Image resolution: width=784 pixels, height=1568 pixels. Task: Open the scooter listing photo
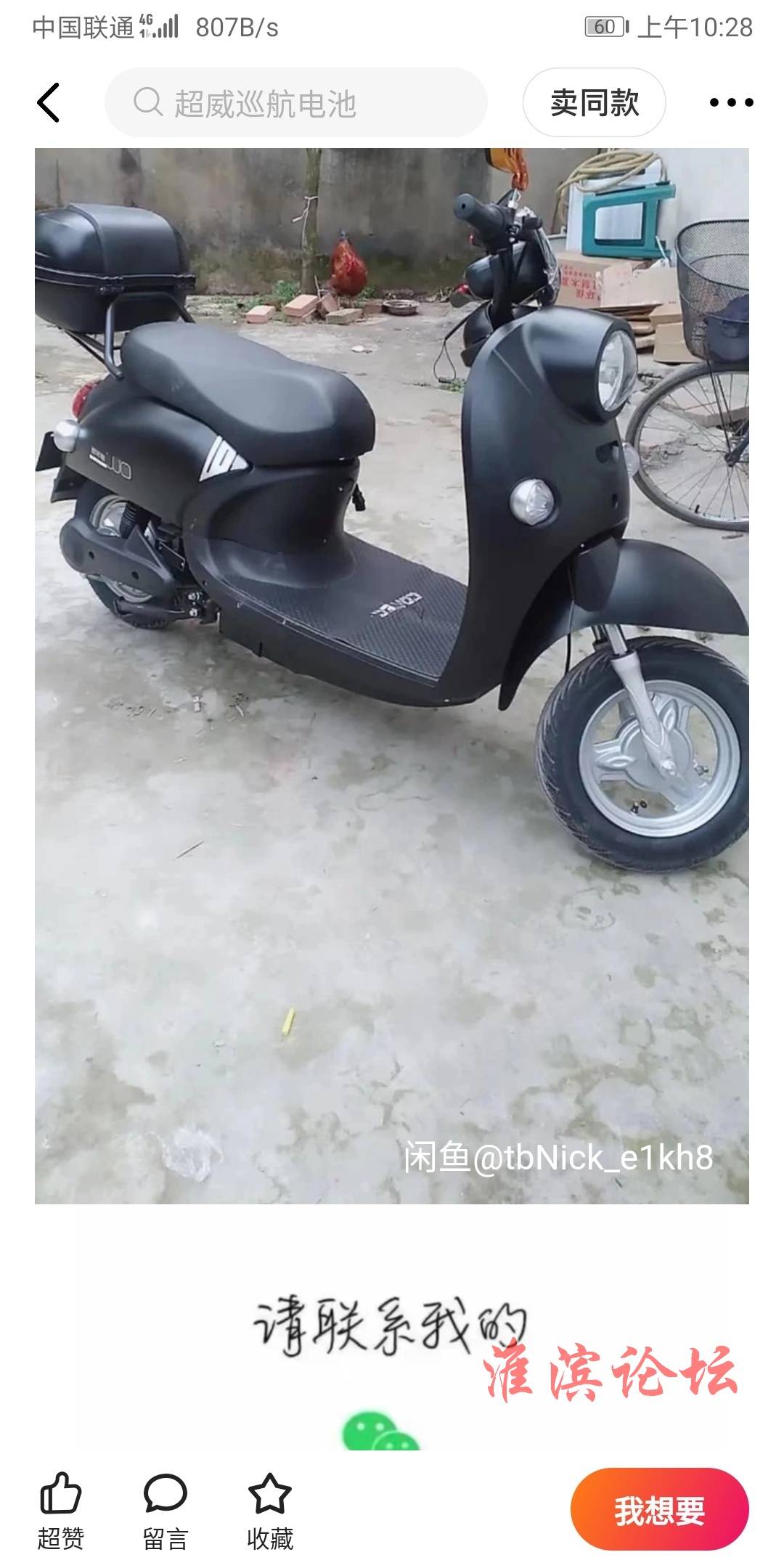392,675
